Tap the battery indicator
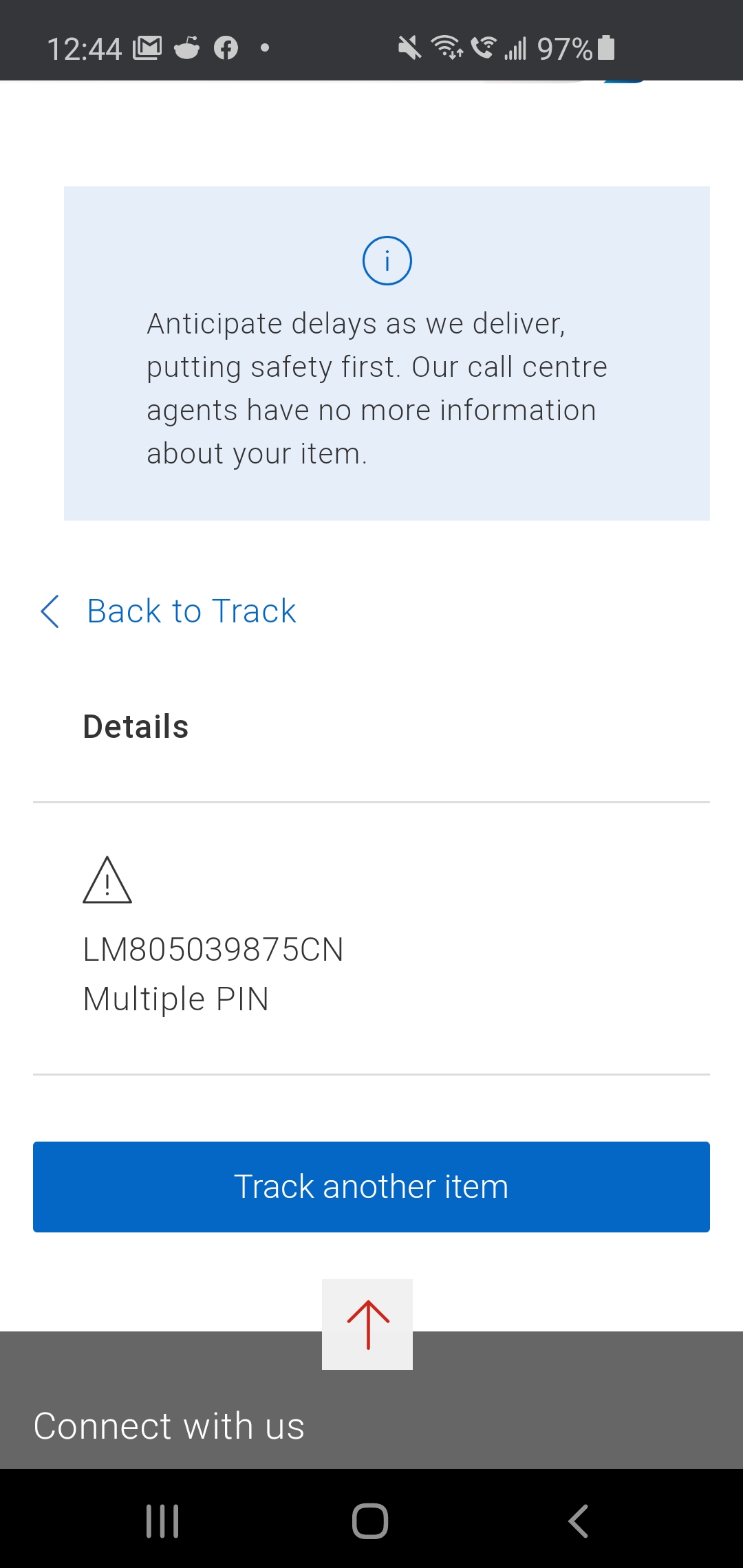 click(605, 47)
